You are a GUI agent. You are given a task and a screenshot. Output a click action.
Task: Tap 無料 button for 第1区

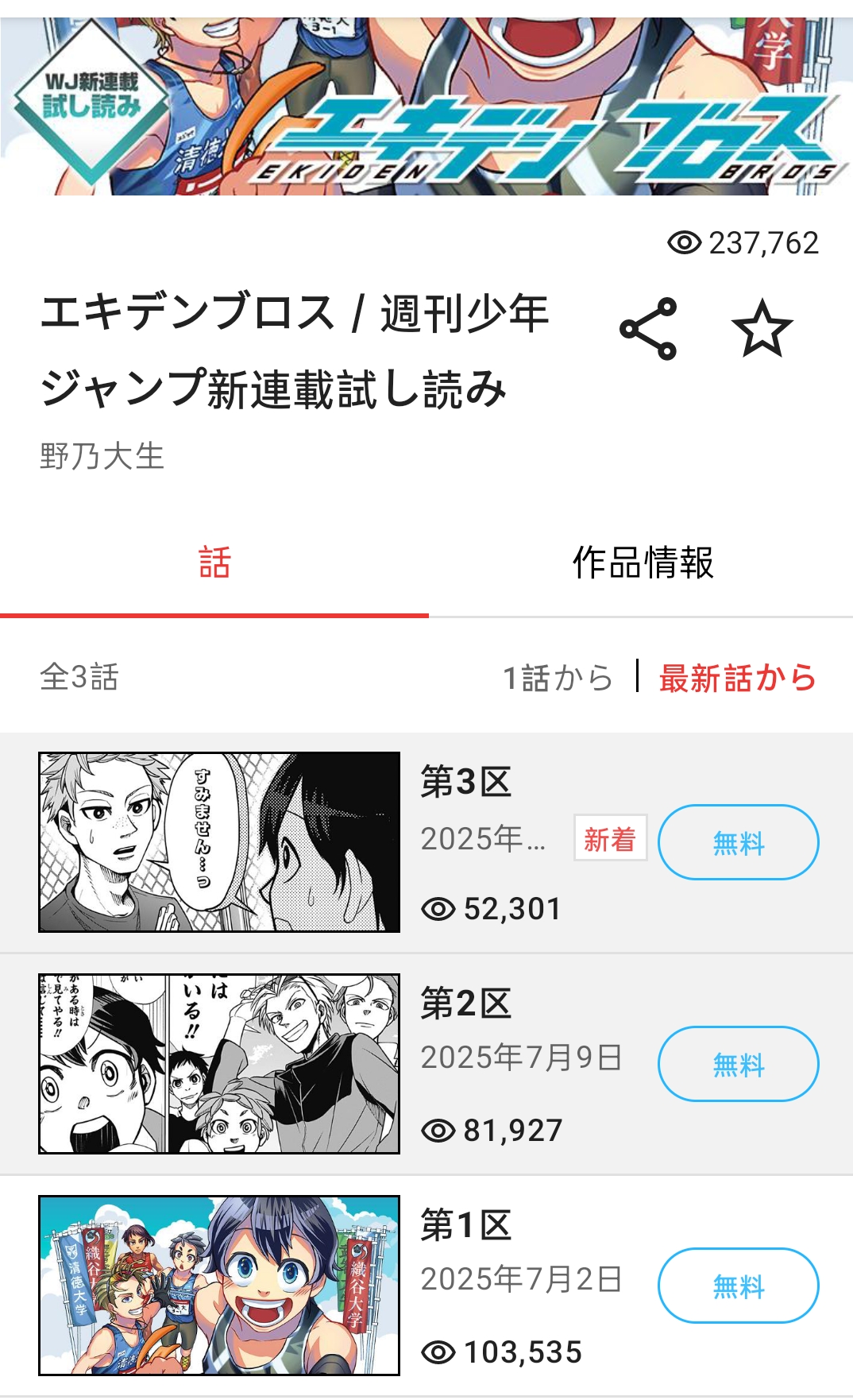coord(738,1286)
